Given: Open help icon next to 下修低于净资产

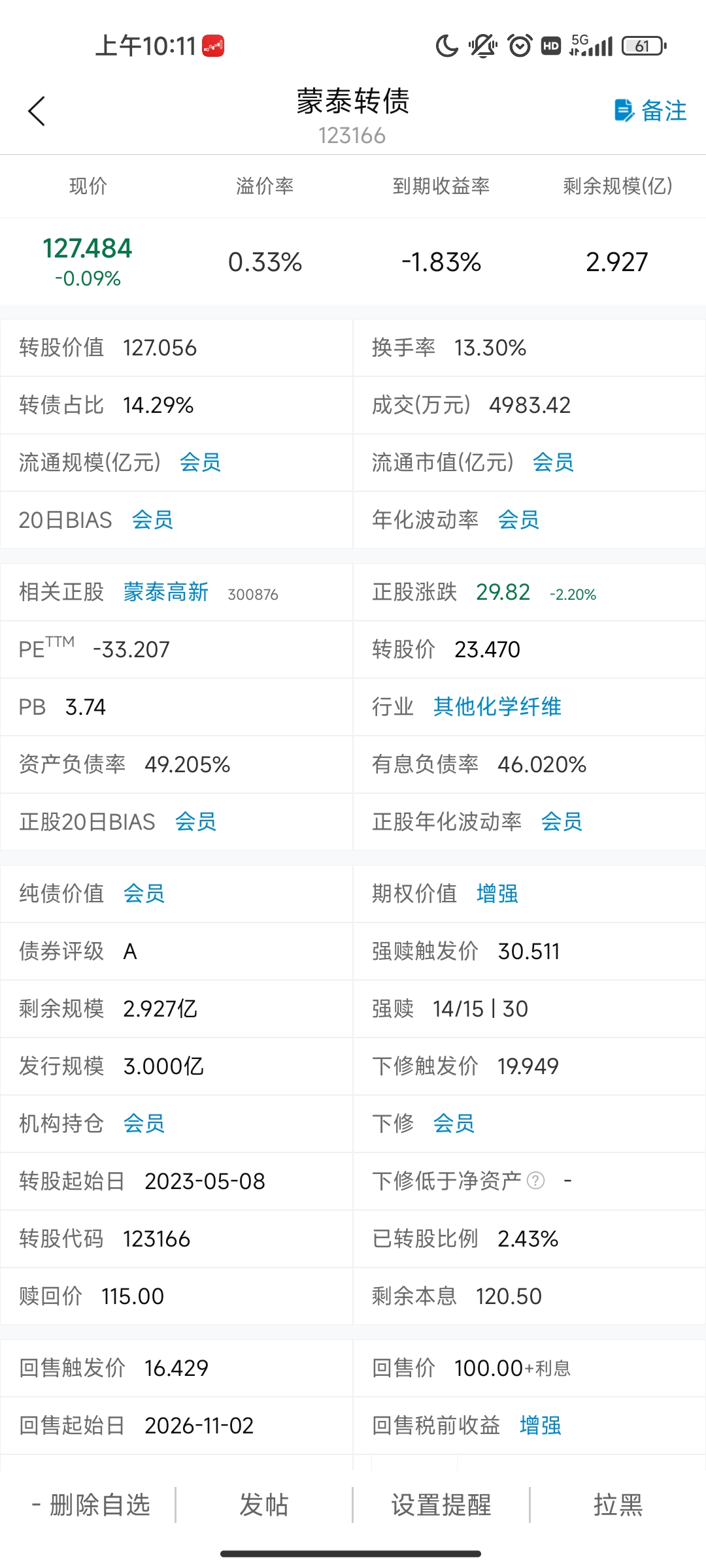Looking at the screenshot, I should point(535,1181).
